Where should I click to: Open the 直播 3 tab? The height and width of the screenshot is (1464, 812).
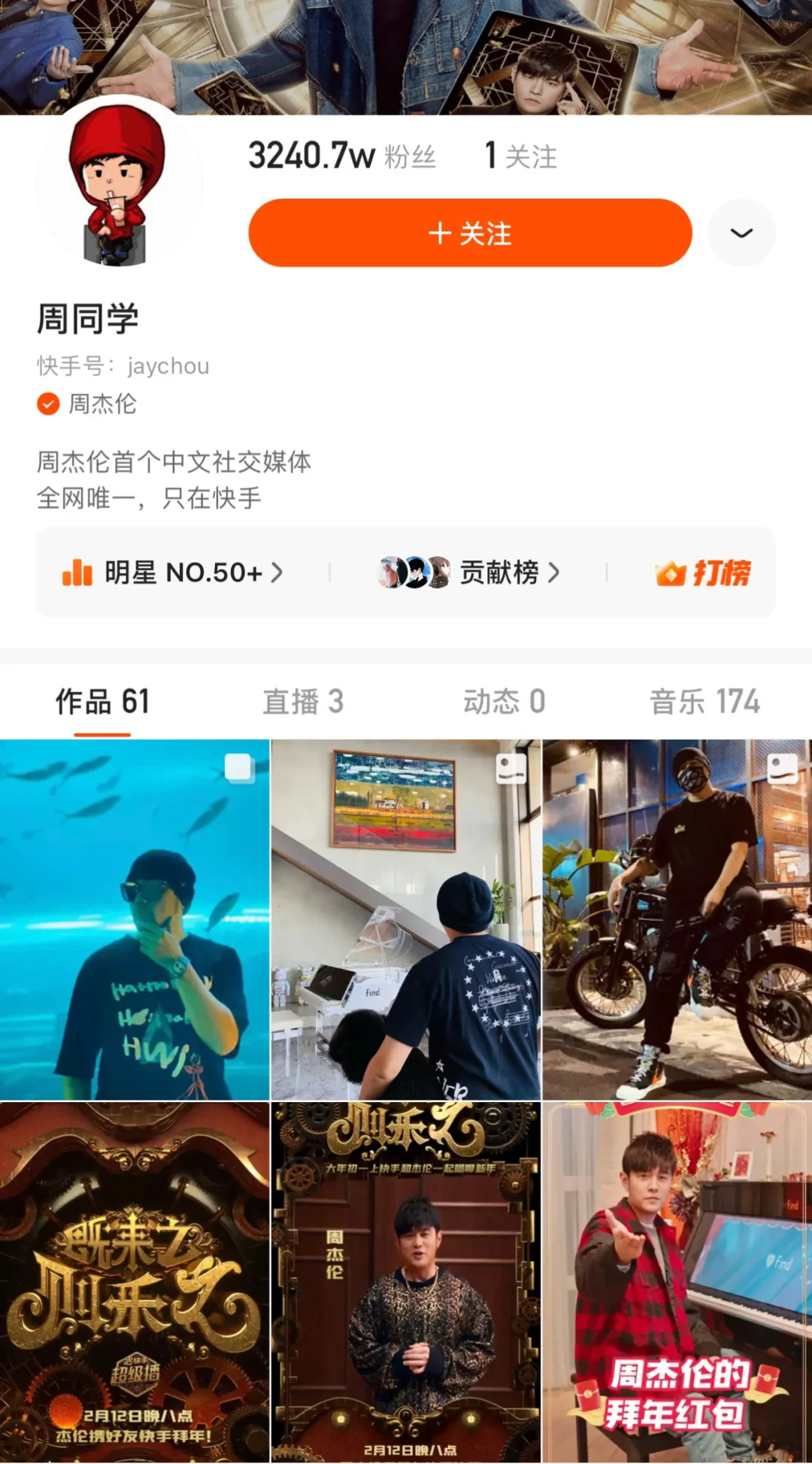click(x=303, y=700)
